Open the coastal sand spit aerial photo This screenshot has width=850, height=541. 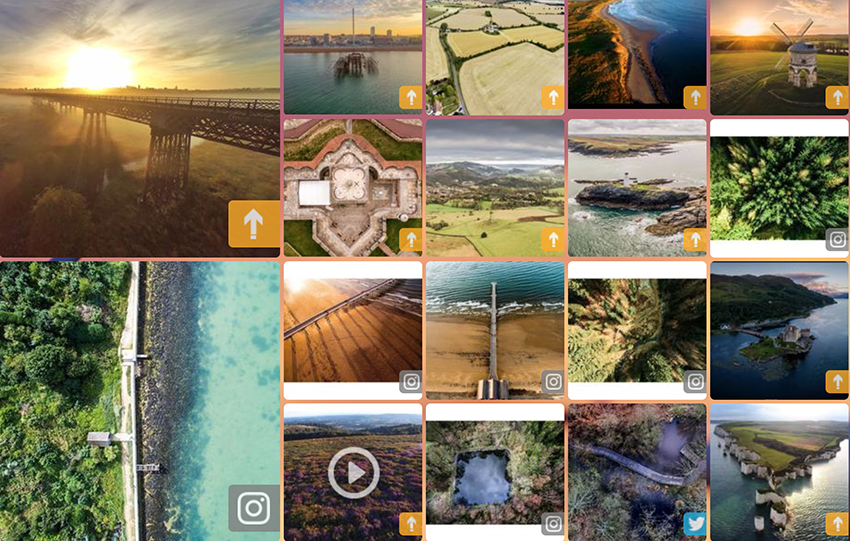[637, 53]
